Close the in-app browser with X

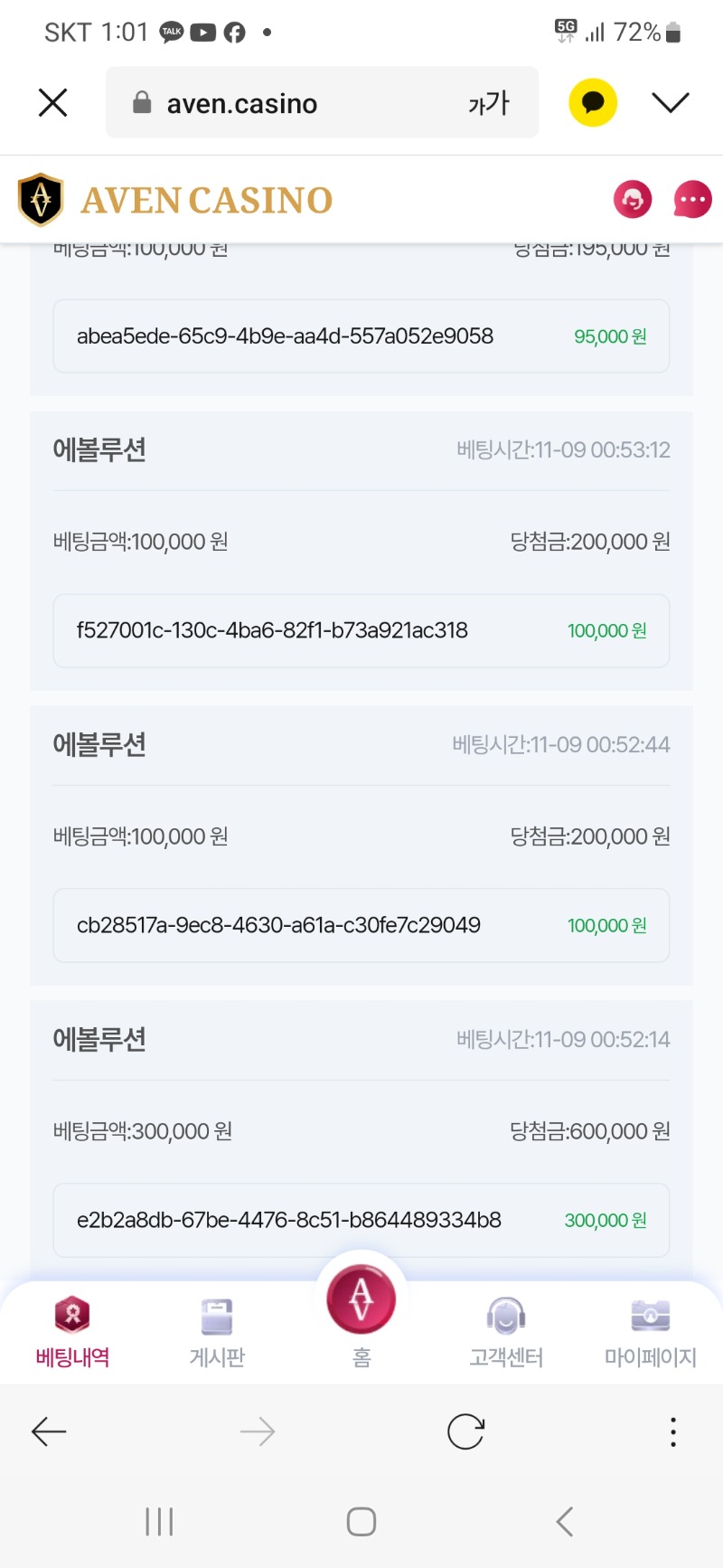point(53,103)
